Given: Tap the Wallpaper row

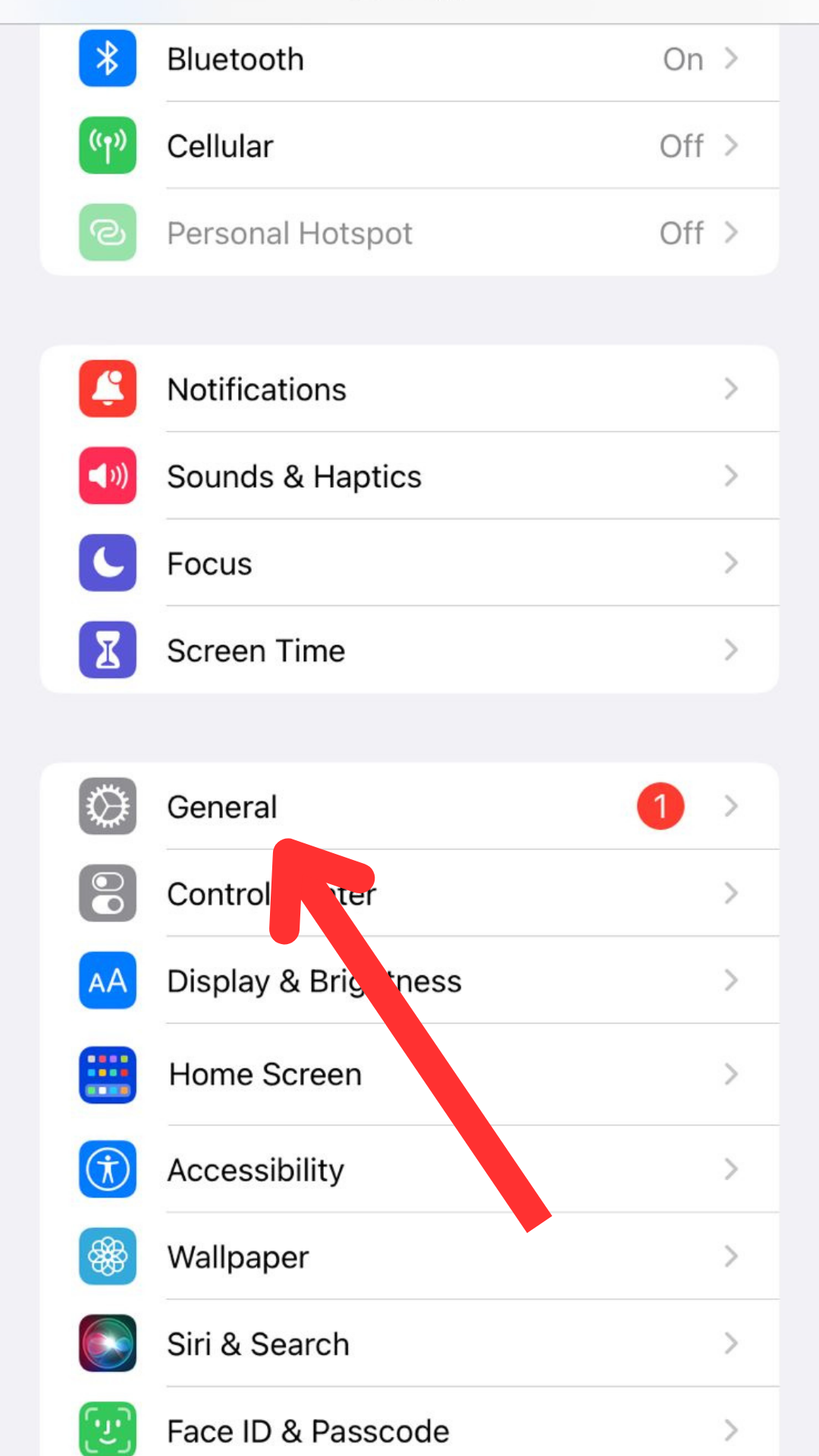Looking at the screenshot, I should point(409,1257).
